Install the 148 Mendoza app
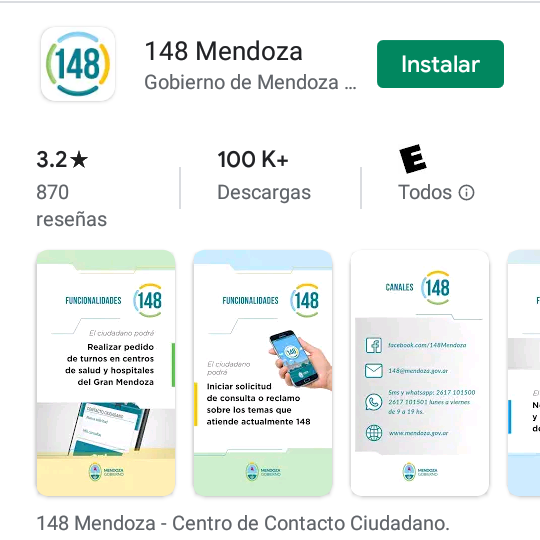Image resolution: width=540 pixels, height=540 pixels. (x=440, y=64)
